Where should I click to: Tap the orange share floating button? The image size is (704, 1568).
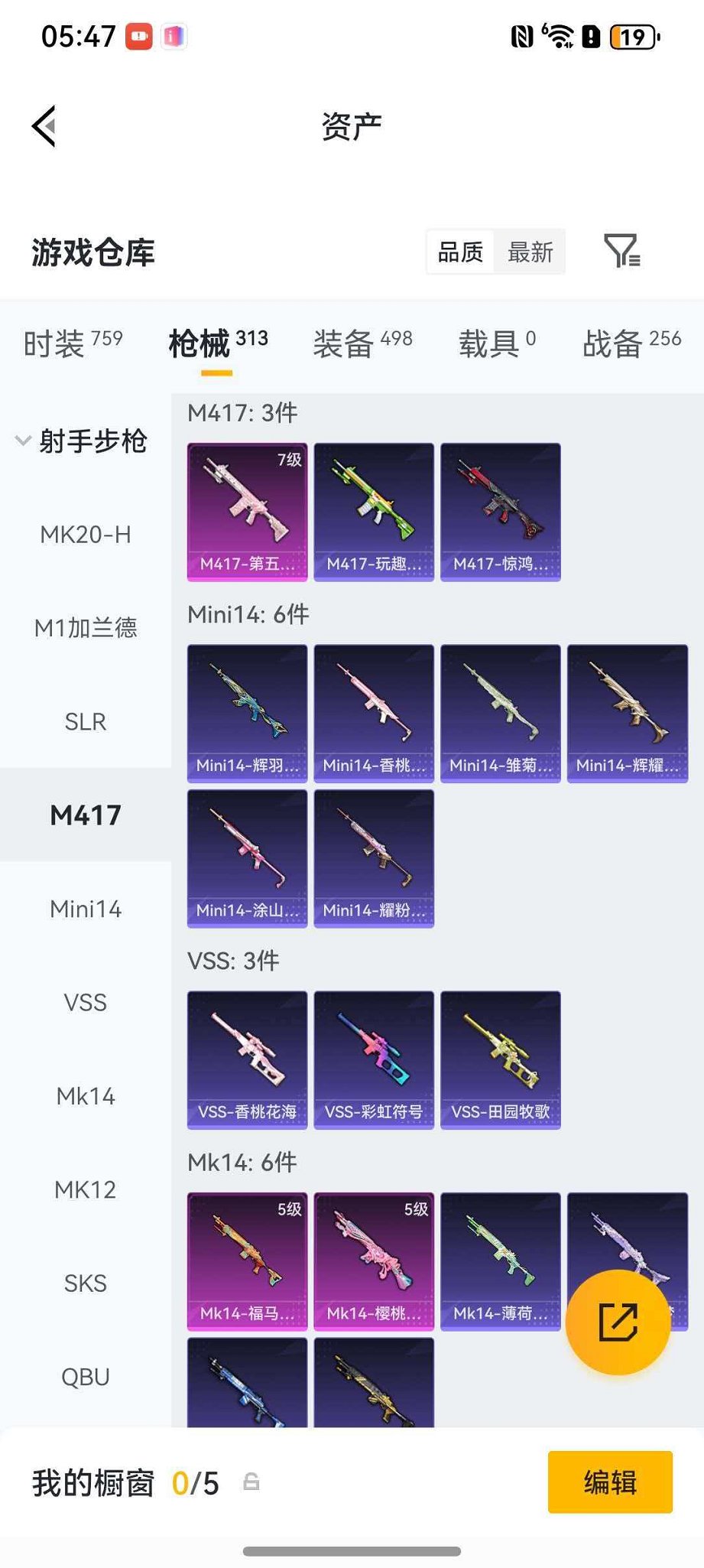(618, 1322)
